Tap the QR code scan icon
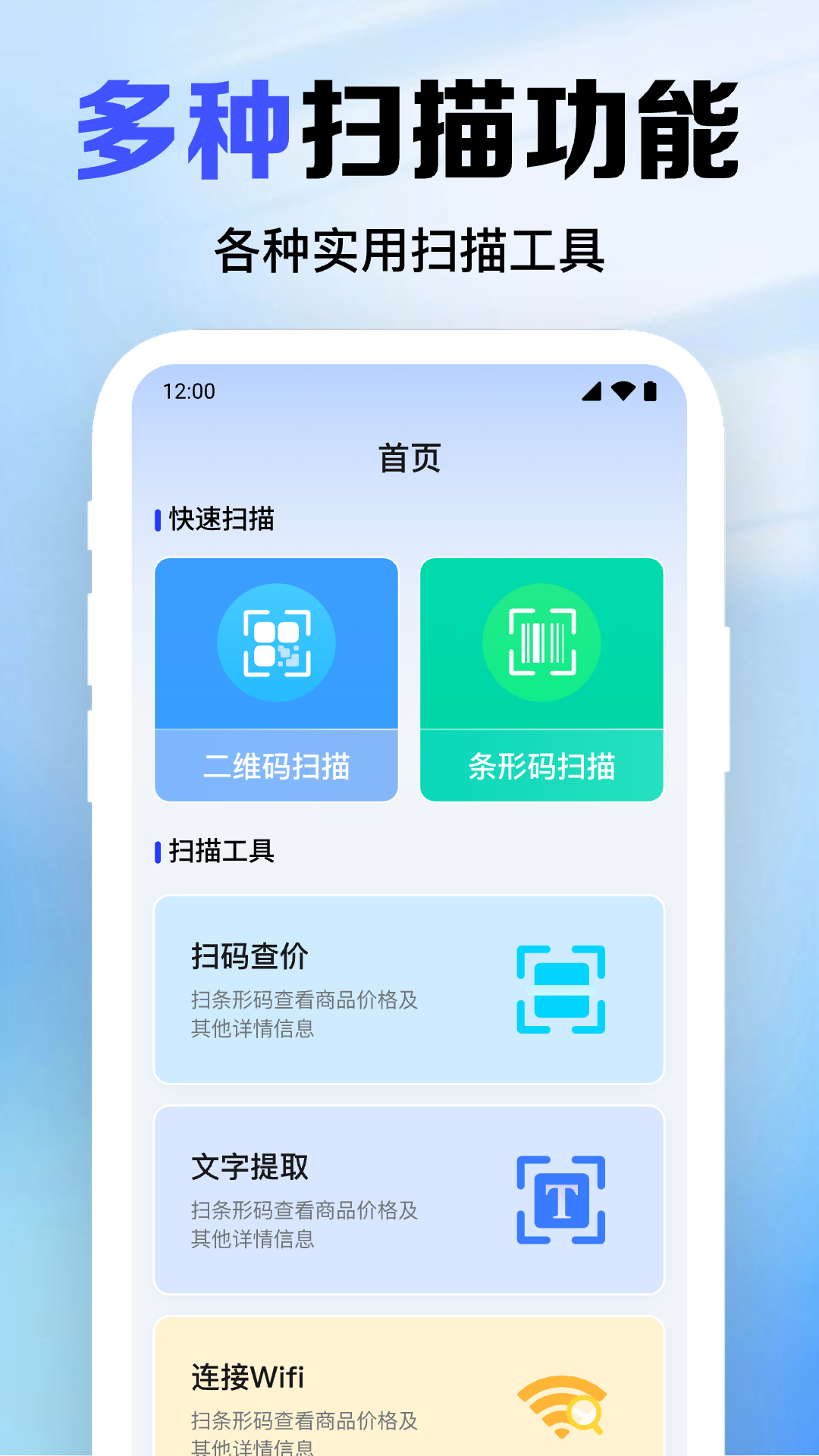This screenshot has height=1456, width=819. (x=275, y=641)
